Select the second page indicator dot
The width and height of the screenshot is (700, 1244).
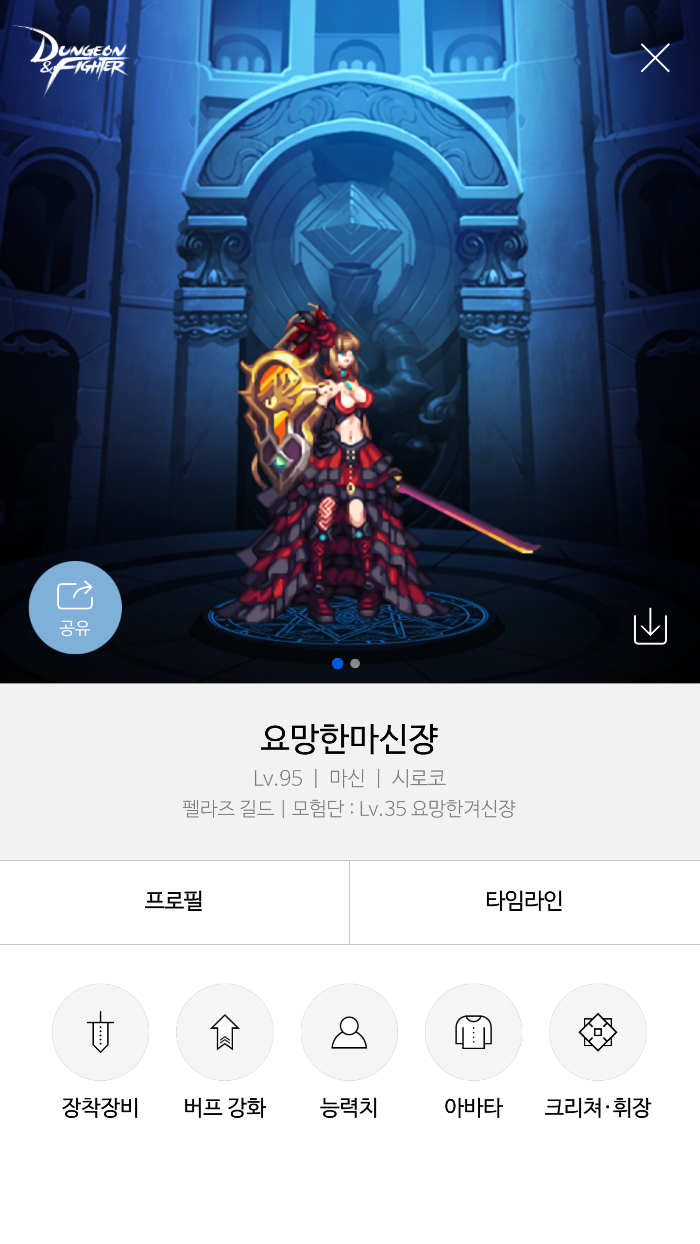[355, 663]
